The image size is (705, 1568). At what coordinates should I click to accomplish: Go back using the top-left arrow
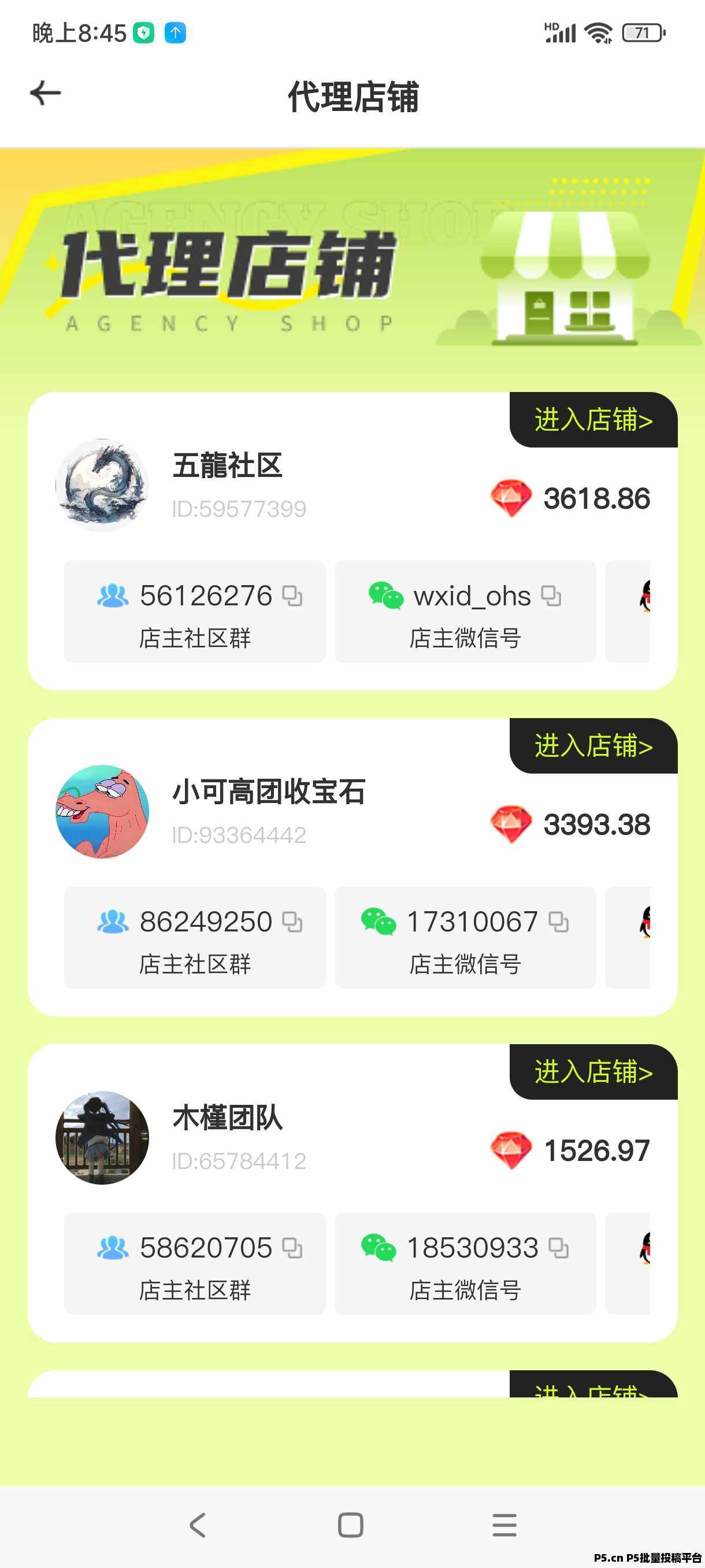[x=46, y=94]
